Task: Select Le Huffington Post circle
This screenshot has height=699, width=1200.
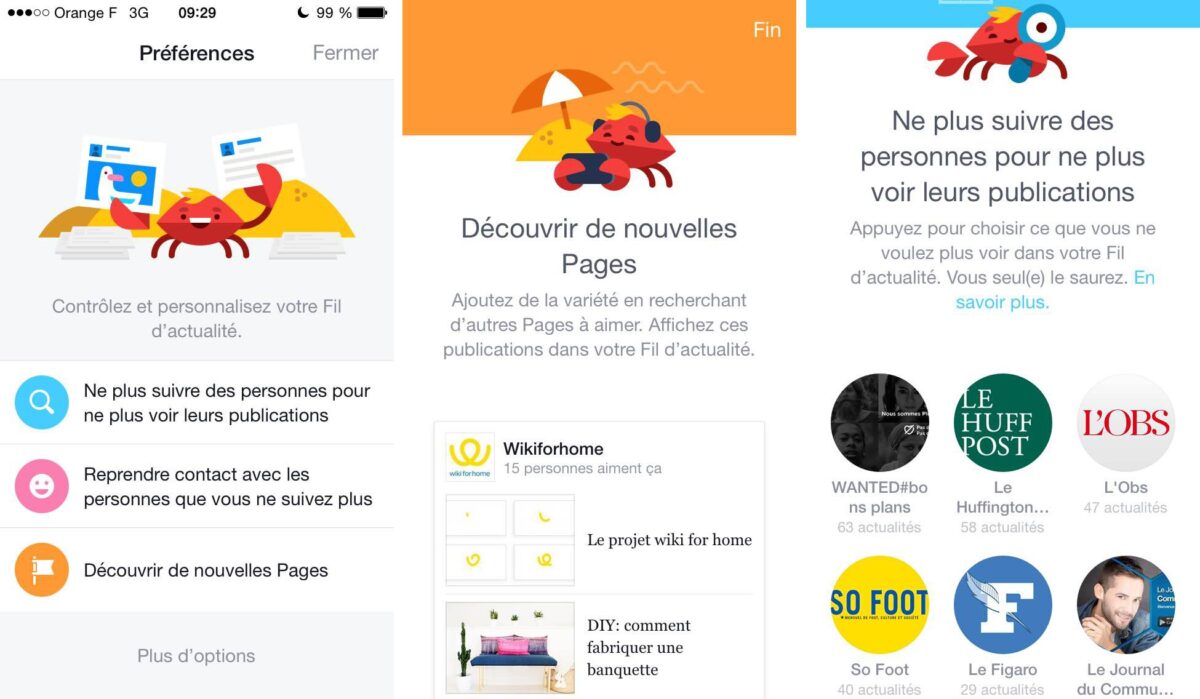Action: click(1002, 423)
